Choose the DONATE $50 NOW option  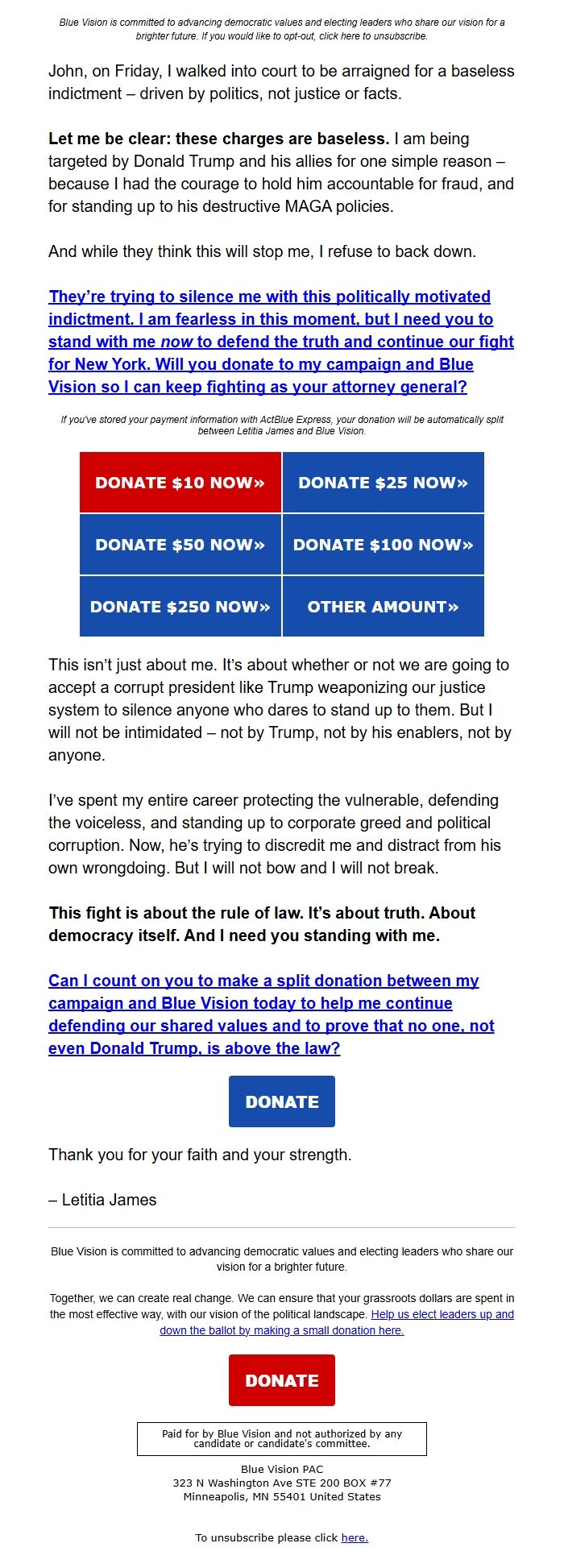(180, 545)
